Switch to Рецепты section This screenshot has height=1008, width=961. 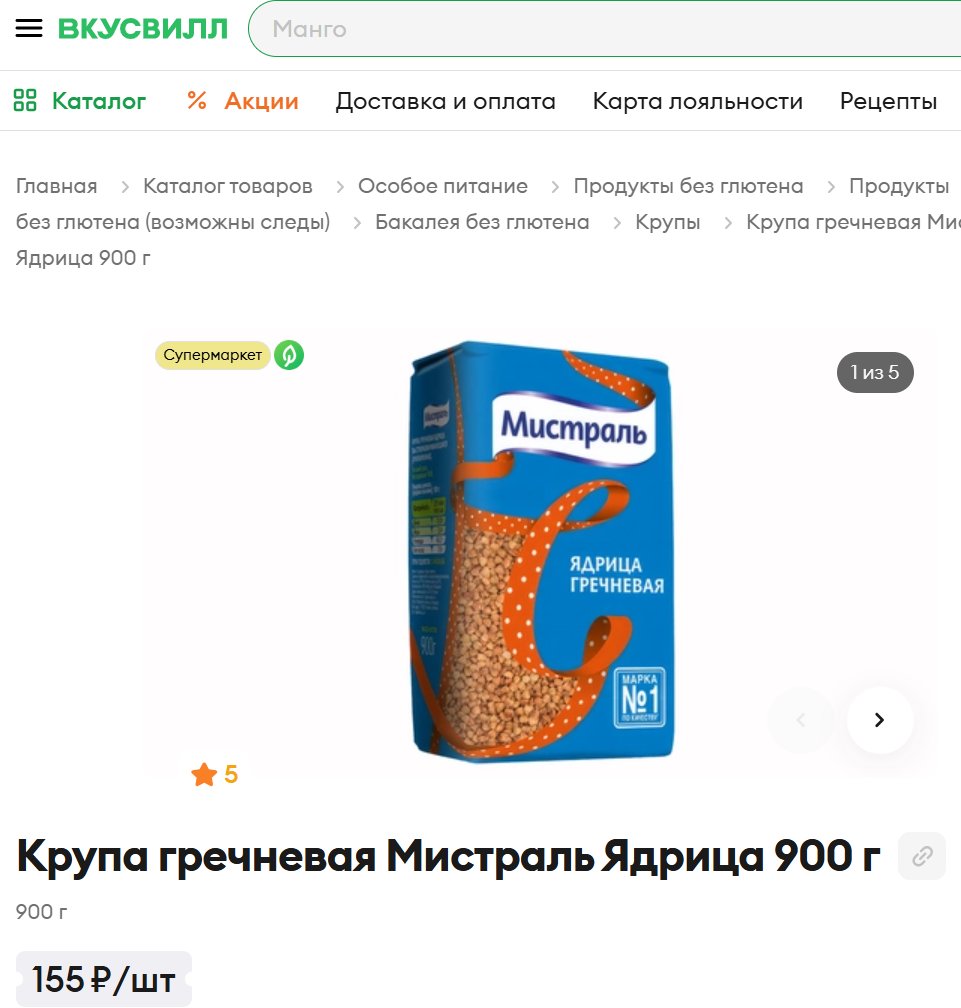coord(888,101)
